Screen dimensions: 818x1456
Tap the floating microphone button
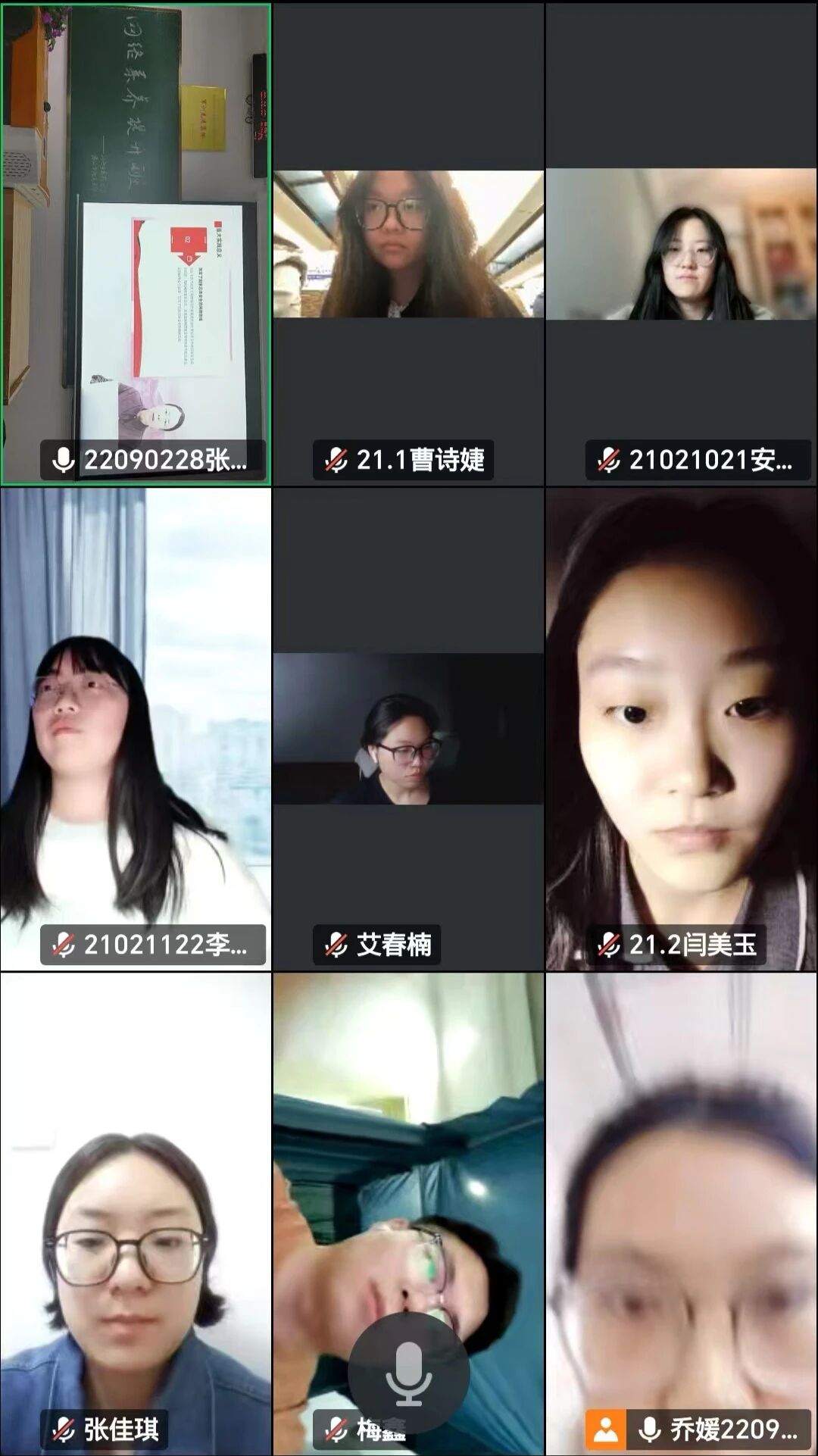coord(409,1373)
